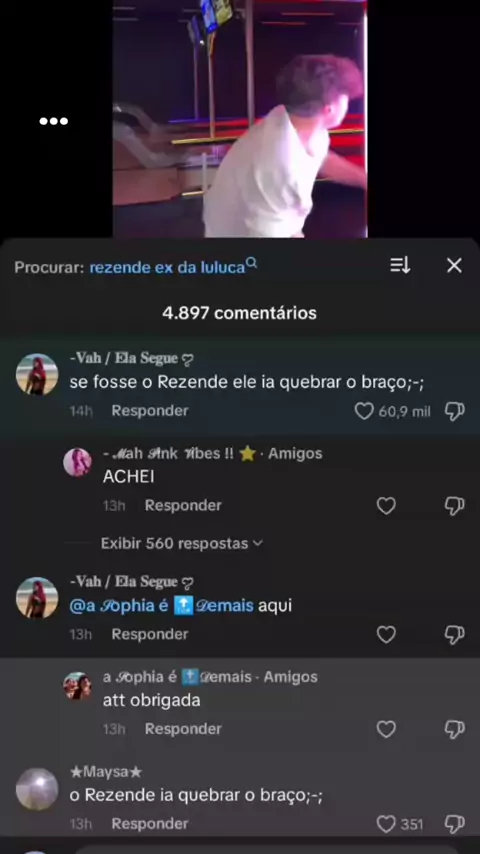Like the att obrigada comment
This screenshot has height=854, width=480.
point(386,729)
